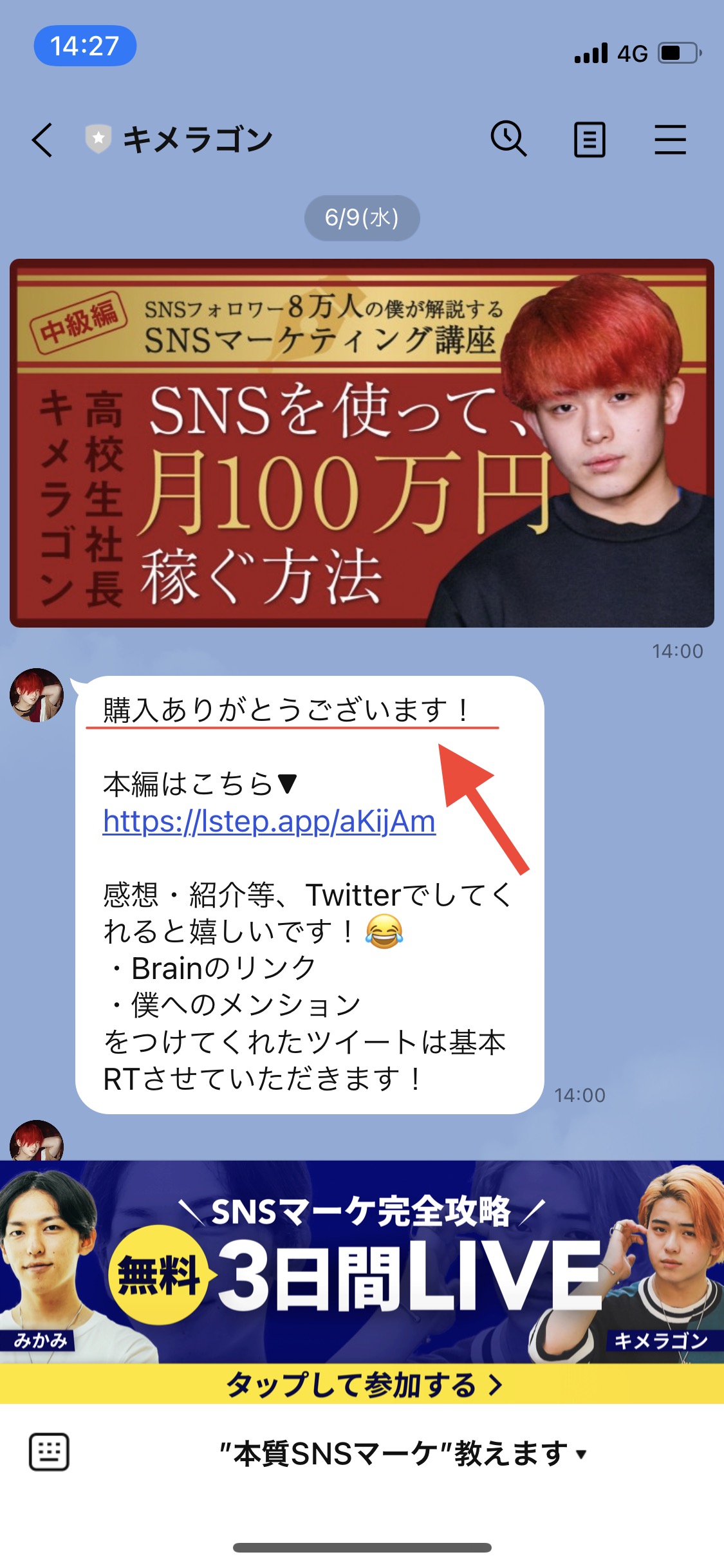Open the notes icon in the header
724x1568 pixels.
pyautogui.click(x=589, y=140)
